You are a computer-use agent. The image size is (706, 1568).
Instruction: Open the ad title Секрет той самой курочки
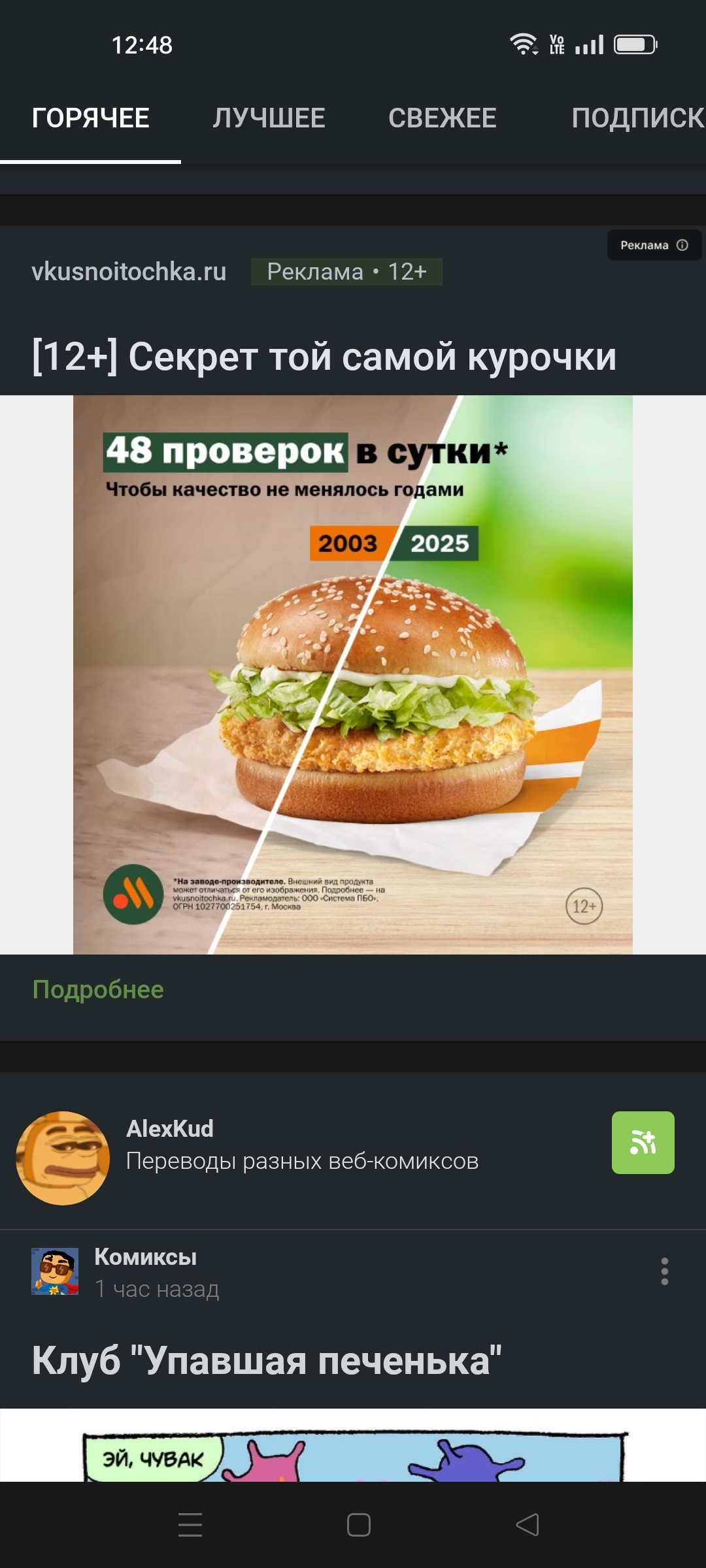click(324, 357)
